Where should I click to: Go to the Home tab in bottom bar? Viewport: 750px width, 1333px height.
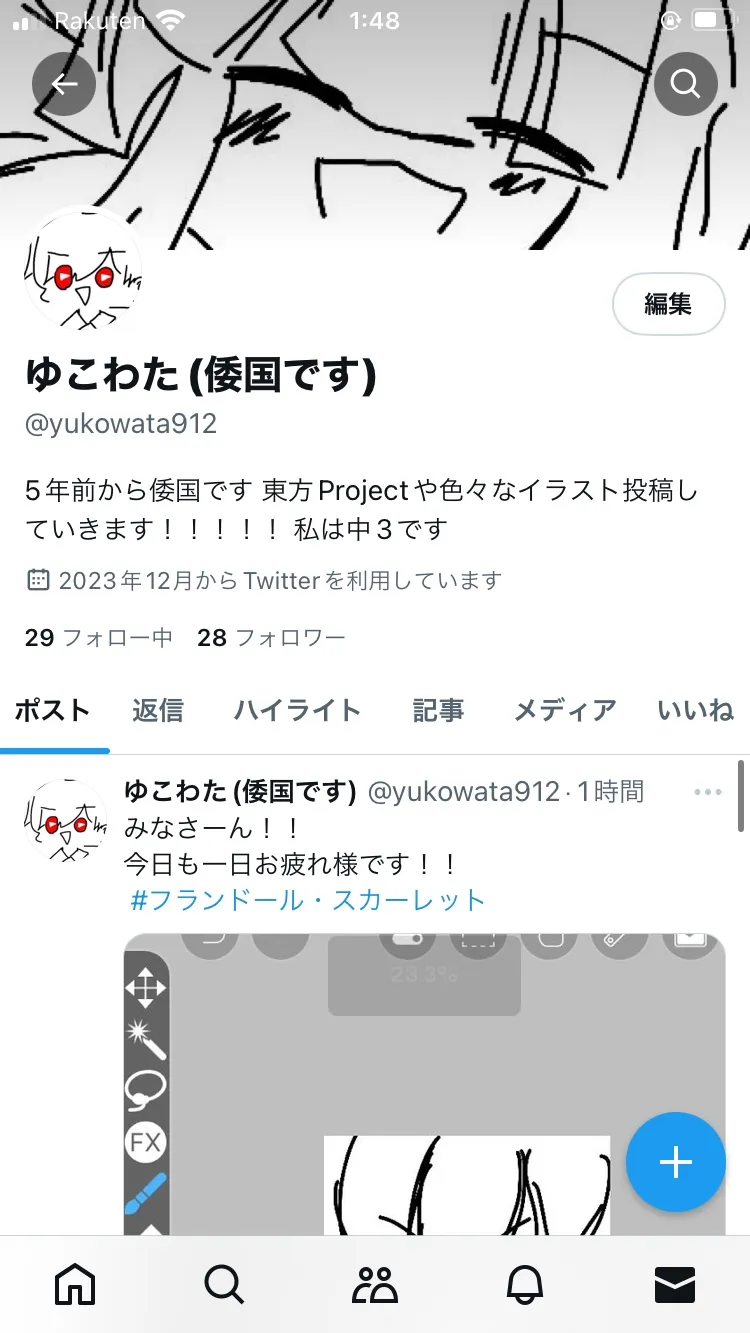click(x=76, y=1284)
